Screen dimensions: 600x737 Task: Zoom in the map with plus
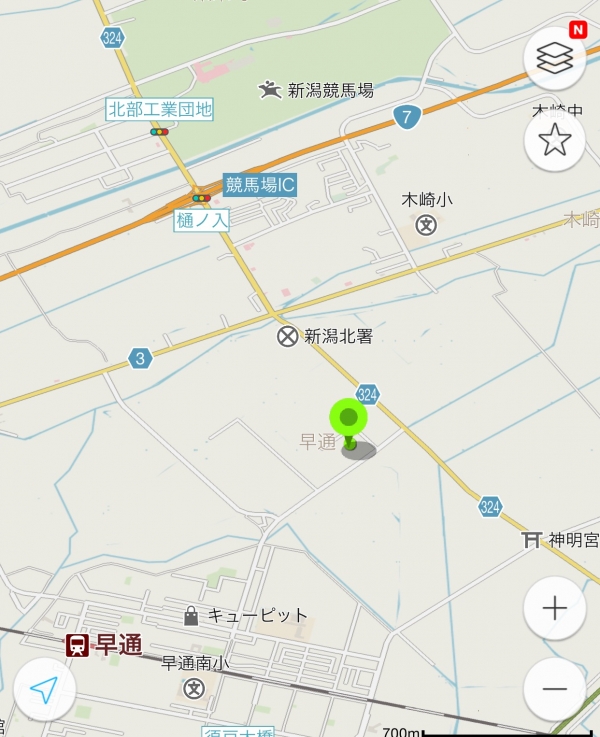pyautogui.click(x=555, y=608)
